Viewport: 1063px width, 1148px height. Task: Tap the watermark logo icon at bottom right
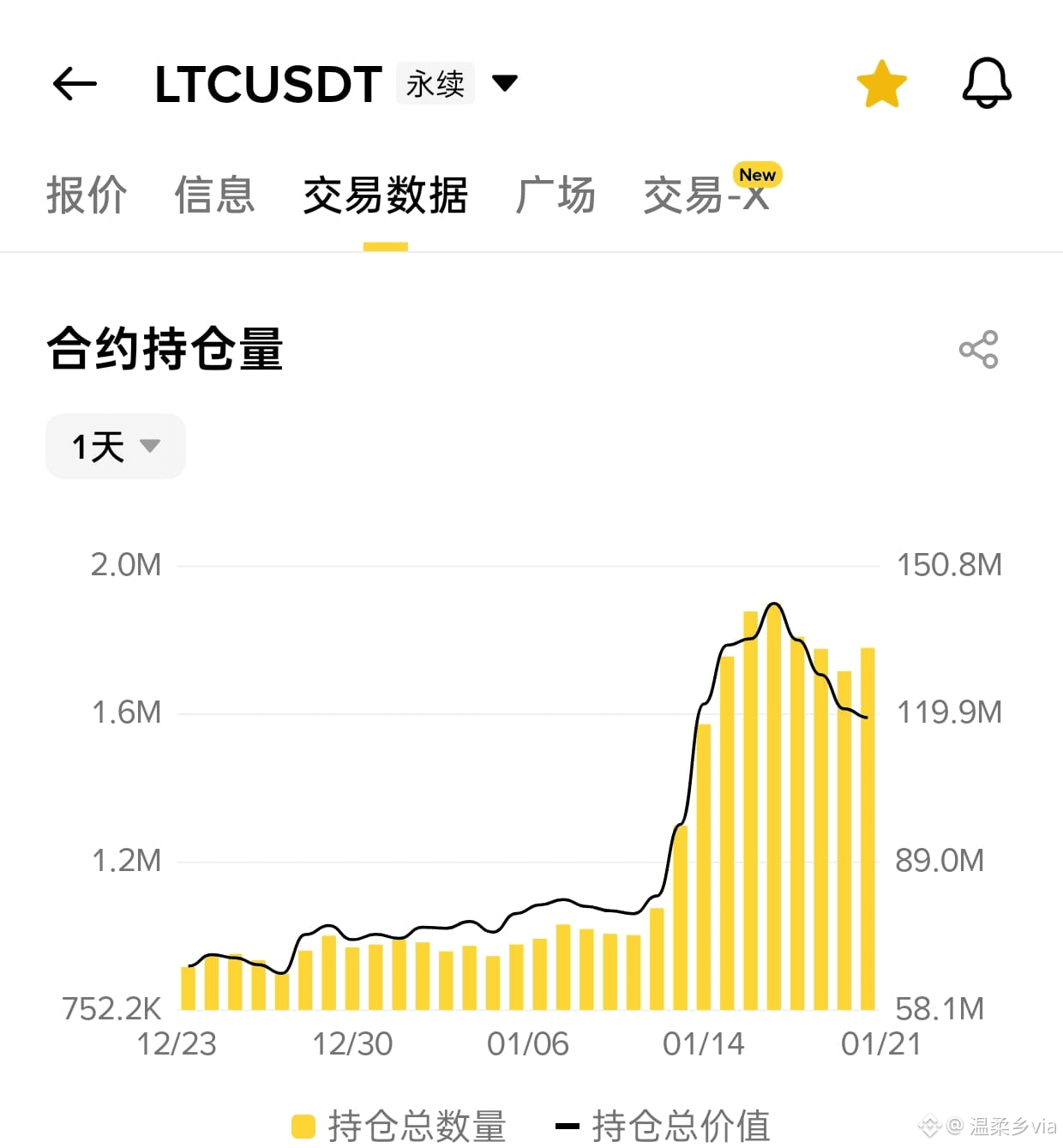click(931, 1126)
